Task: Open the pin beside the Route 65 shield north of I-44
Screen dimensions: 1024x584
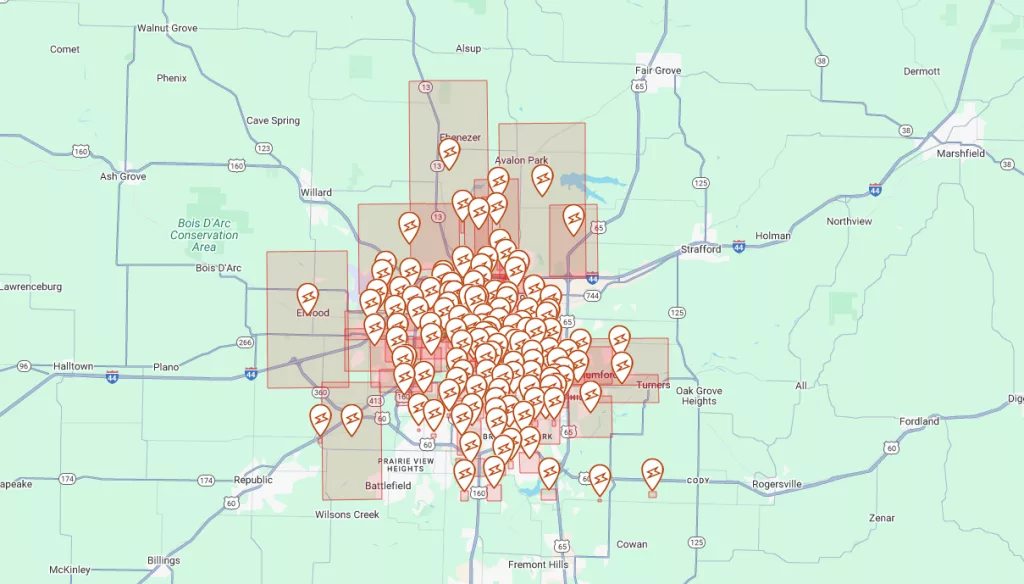Action: pyautogui.click(x=574, y=218)
